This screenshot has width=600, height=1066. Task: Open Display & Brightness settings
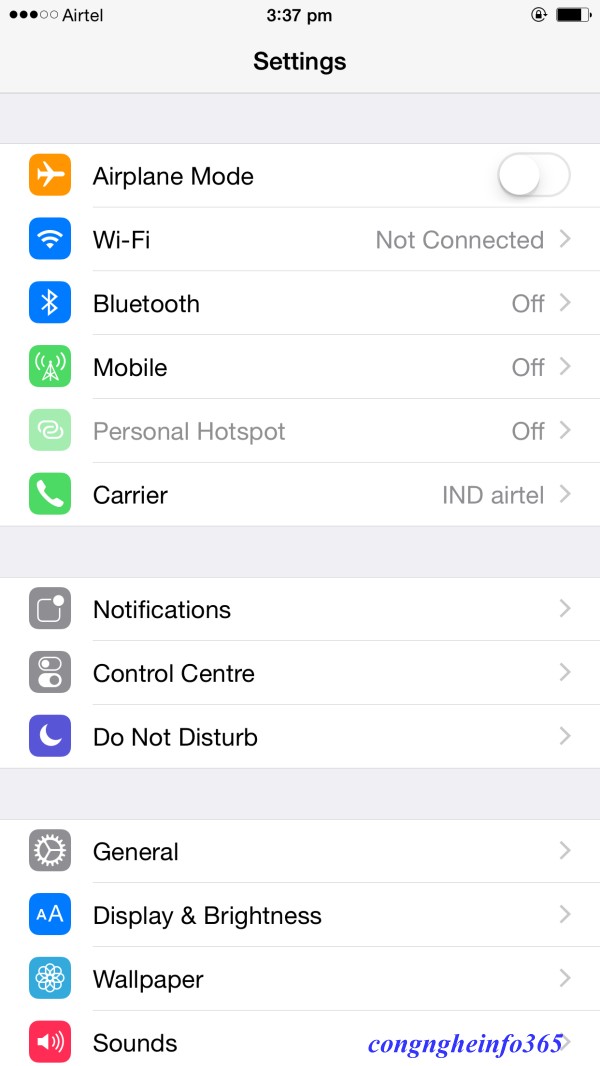[x=300, y=915]
